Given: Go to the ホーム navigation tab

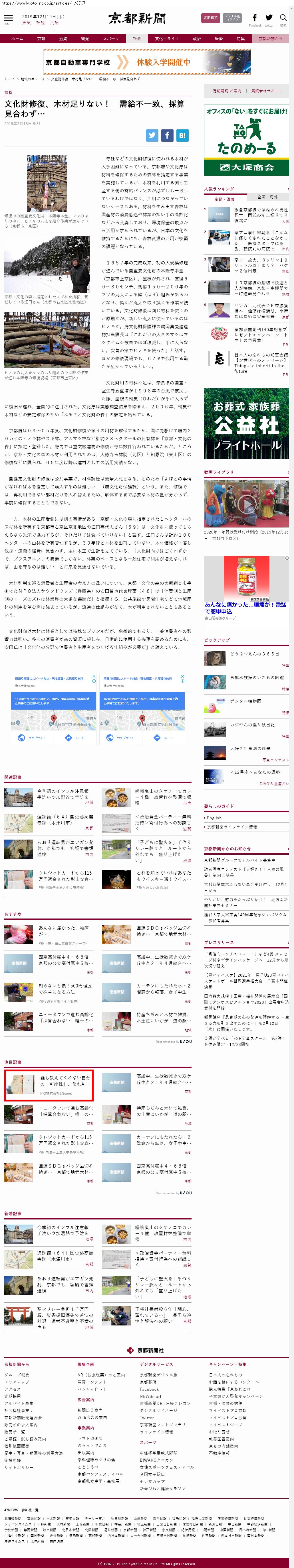Looking at the screenshot, I should tap(17, 38).
